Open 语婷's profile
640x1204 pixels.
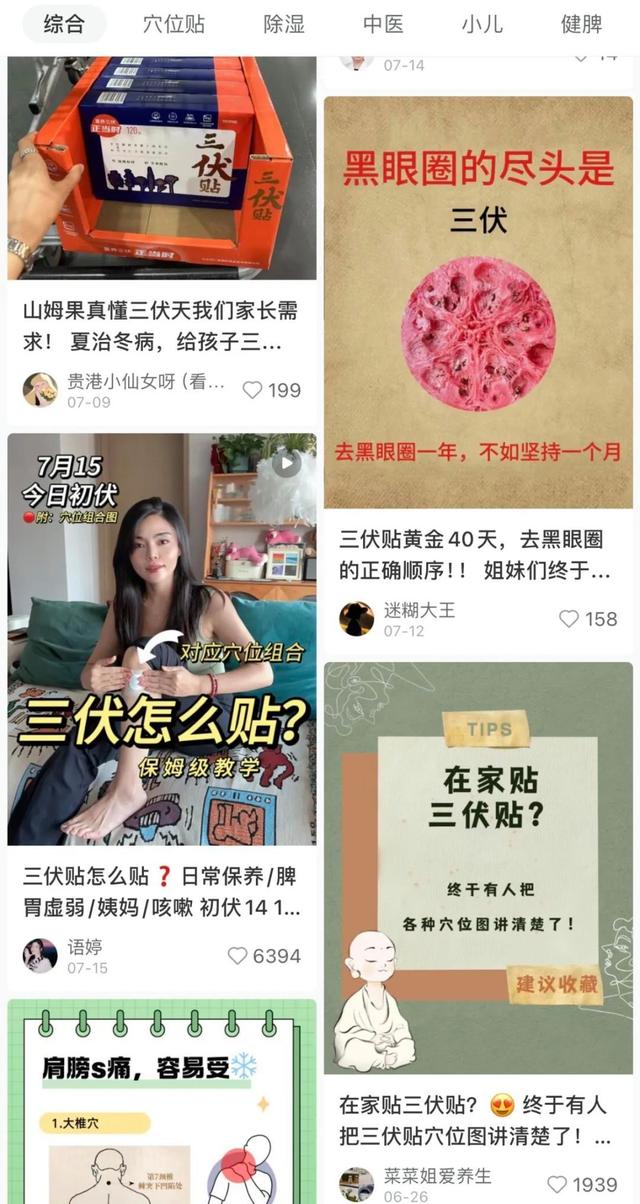click(x=40, y=956)
